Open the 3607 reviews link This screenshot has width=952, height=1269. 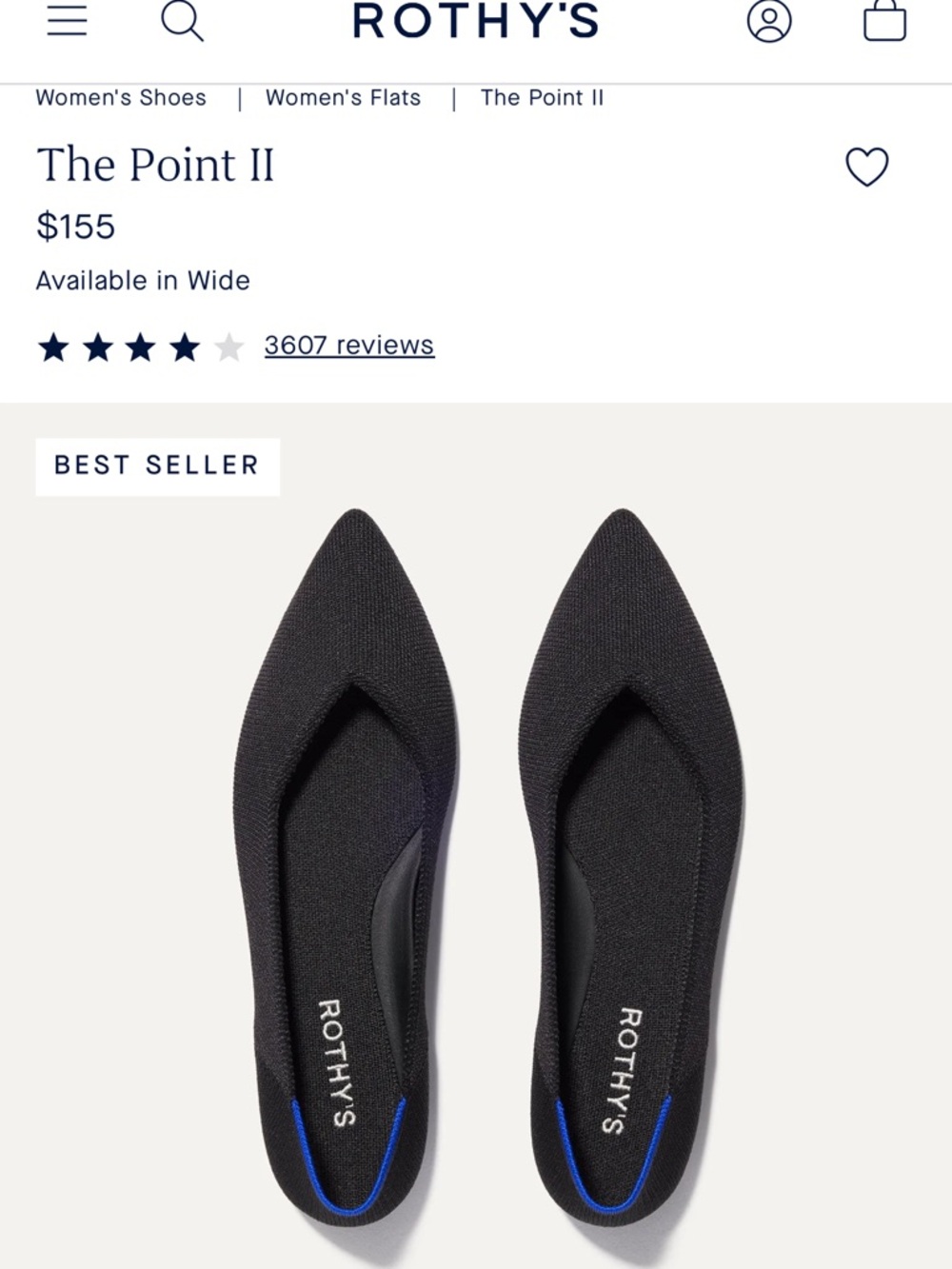pos(348,345)
